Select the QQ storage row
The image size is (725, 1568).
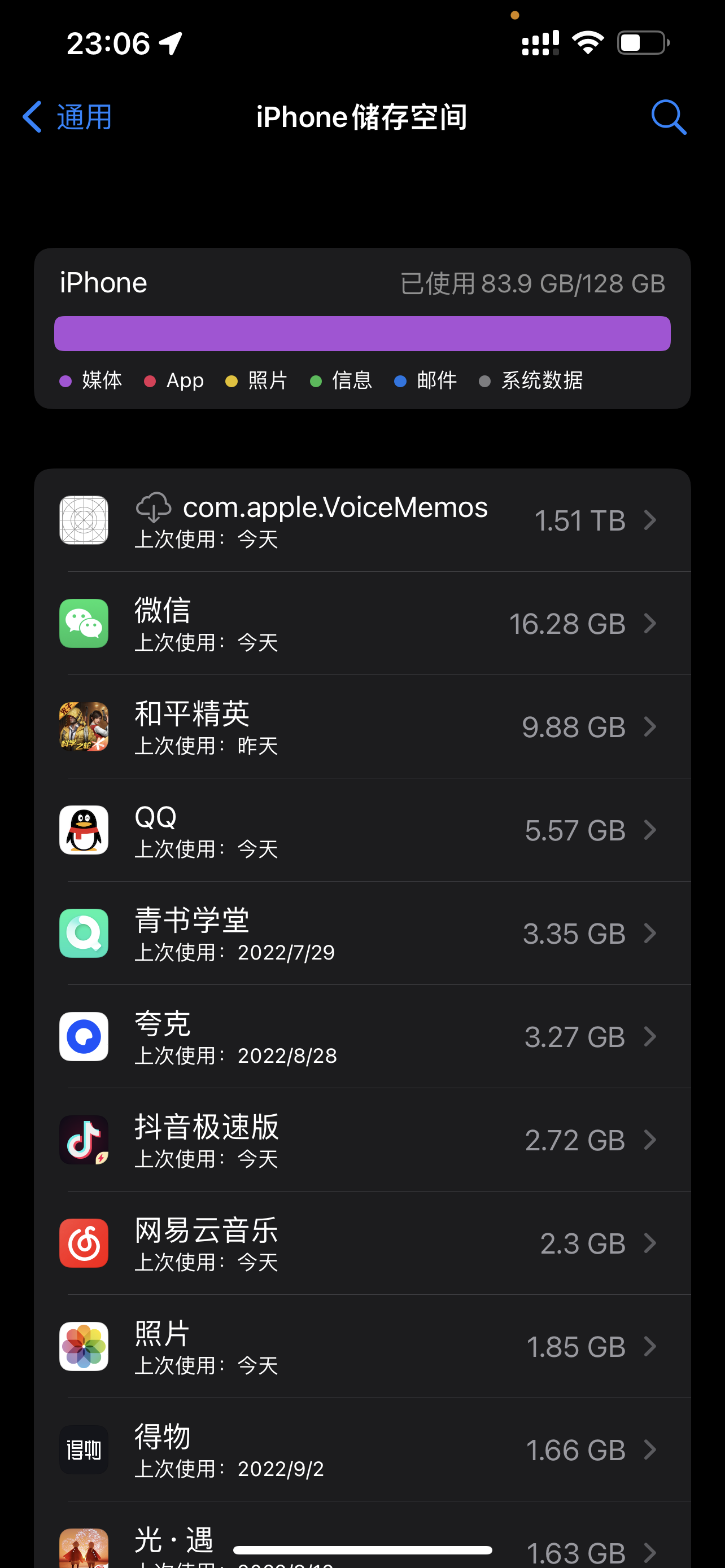[x=362, y=830]
